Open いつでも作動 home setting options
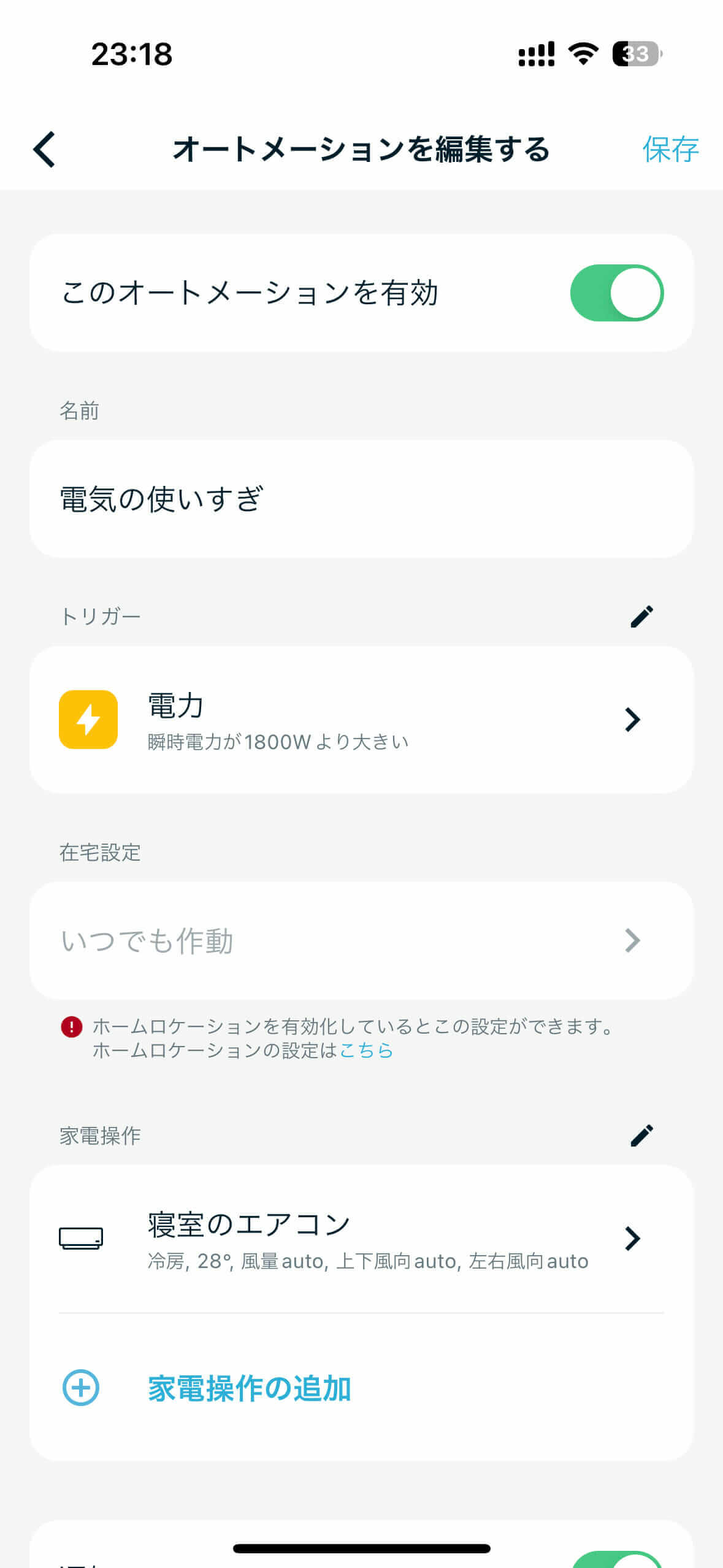 pos(362,940)
